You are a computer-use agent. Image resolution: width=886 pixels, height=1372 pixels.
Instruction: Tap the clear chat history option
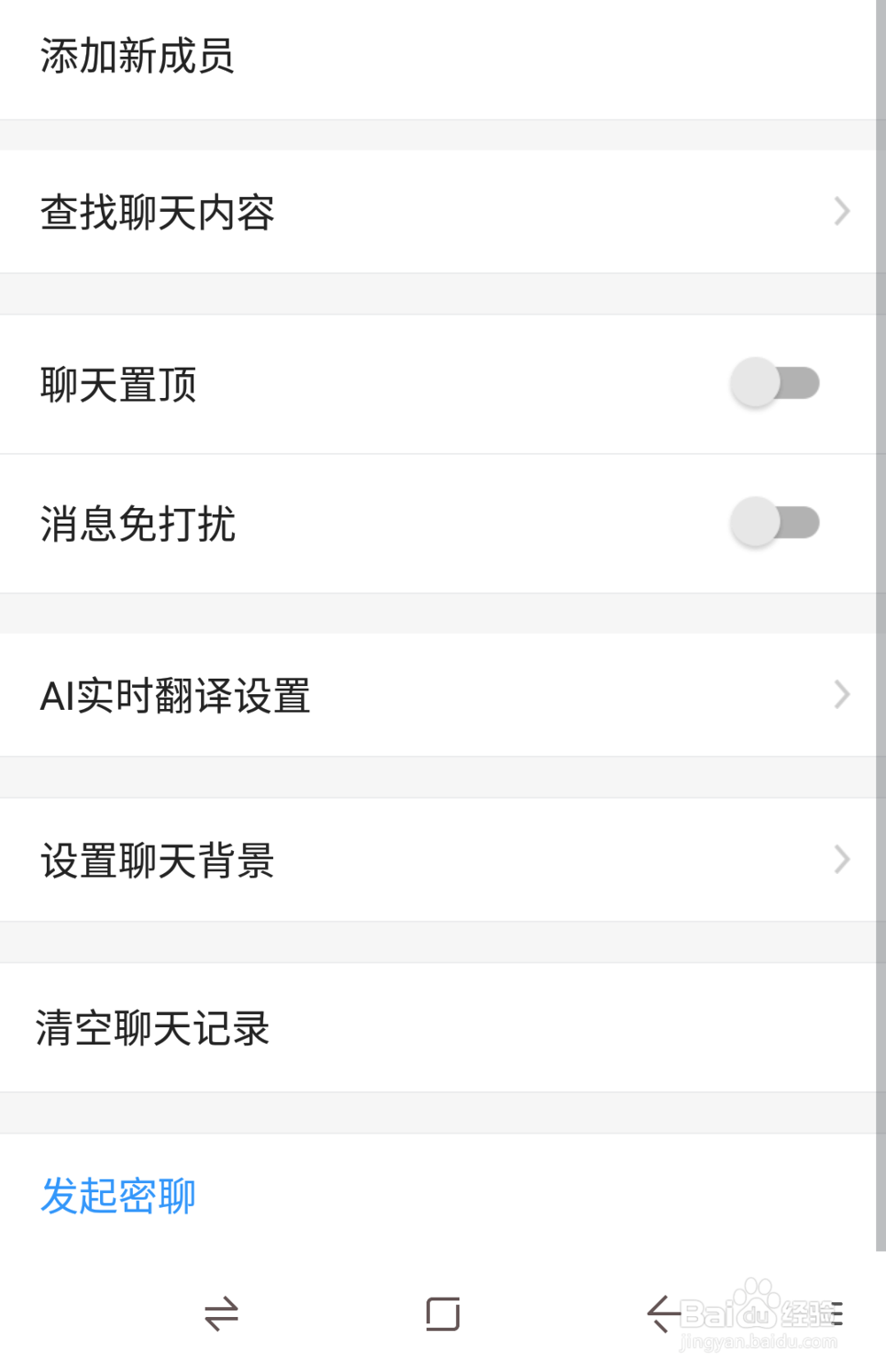pos(153,1028)
